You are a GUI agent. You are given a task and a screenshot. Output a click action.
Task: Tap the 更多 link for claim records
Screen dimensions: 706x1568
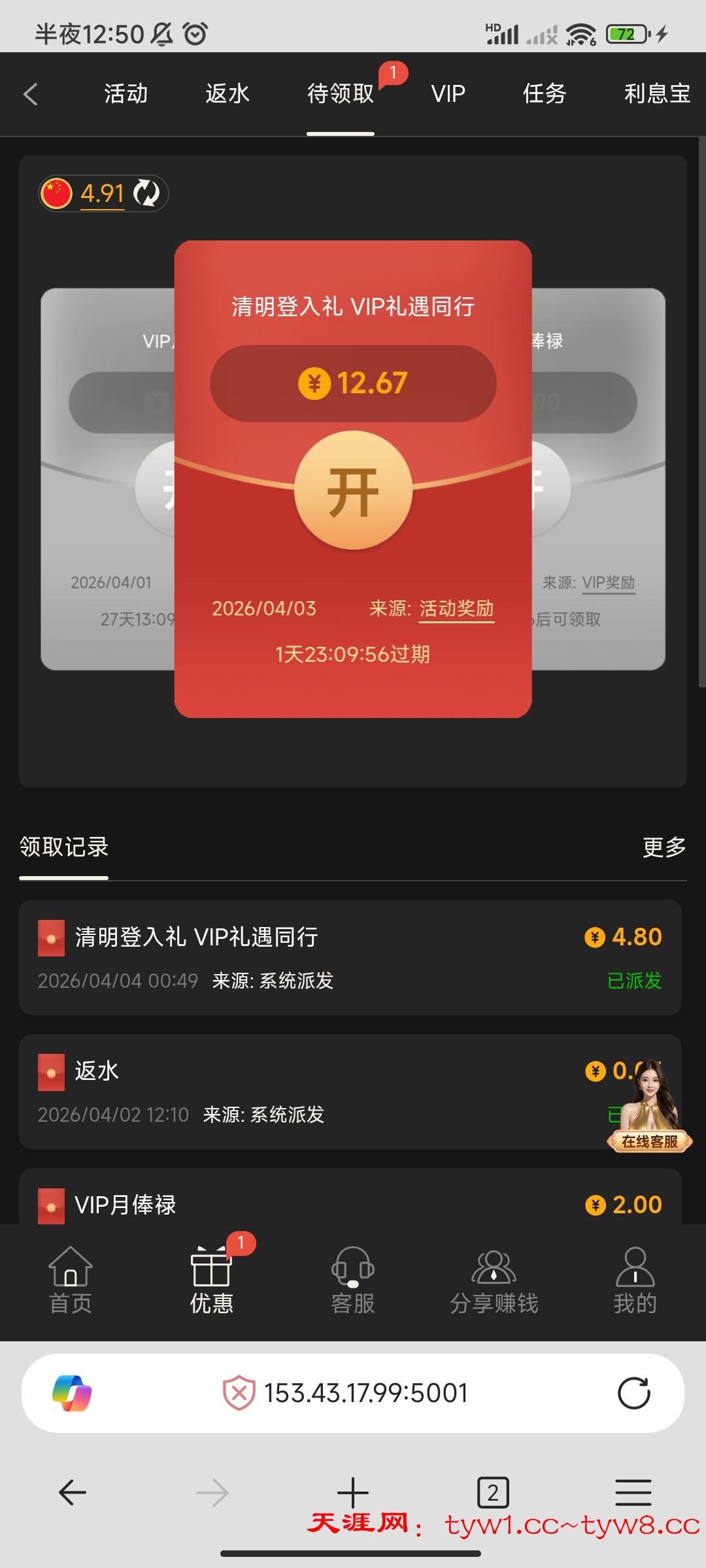(x=664, y=847)
